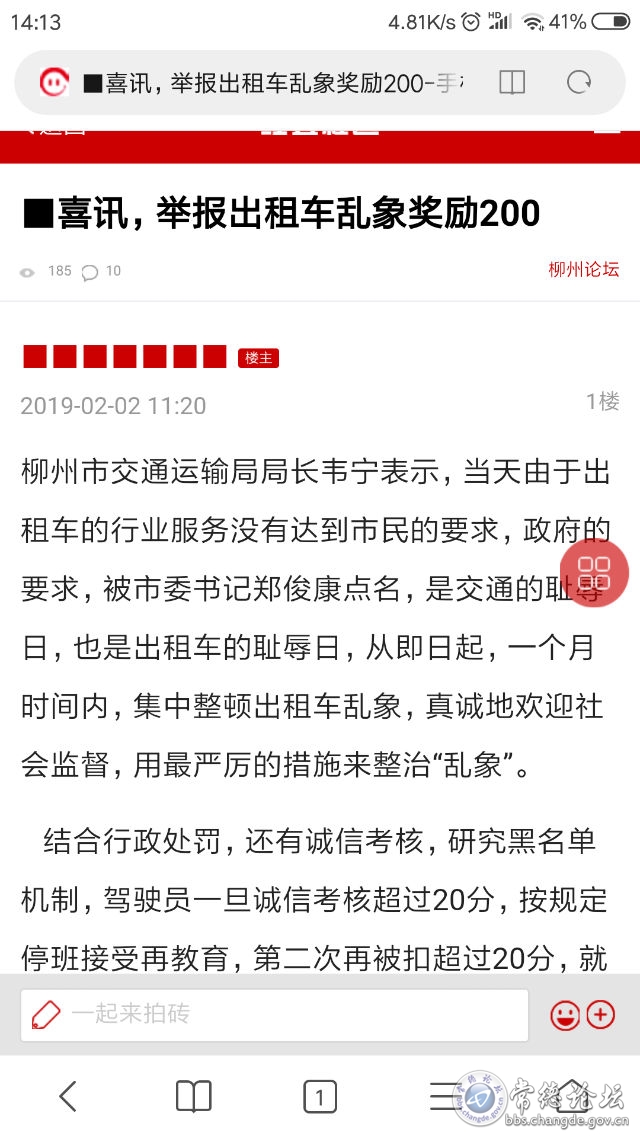Image resolution: width=640 pixels, height=1137 pixels.
Task: Open browser bookmarks
Action: click(x=193, y=1096)
